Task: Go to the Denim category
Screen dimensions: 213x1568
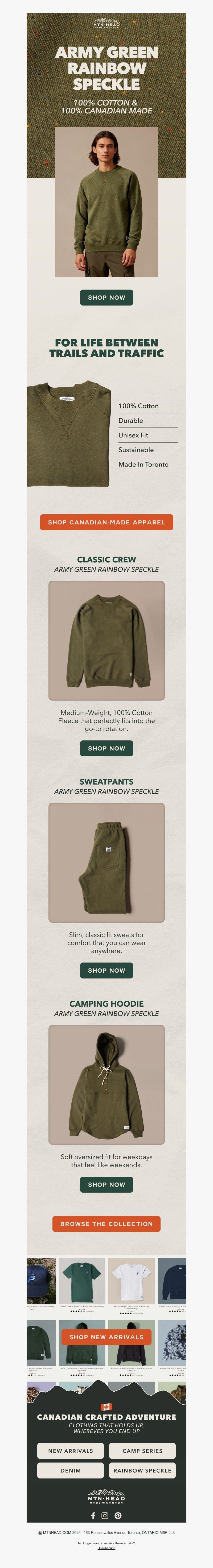Action: point(70,1470)
